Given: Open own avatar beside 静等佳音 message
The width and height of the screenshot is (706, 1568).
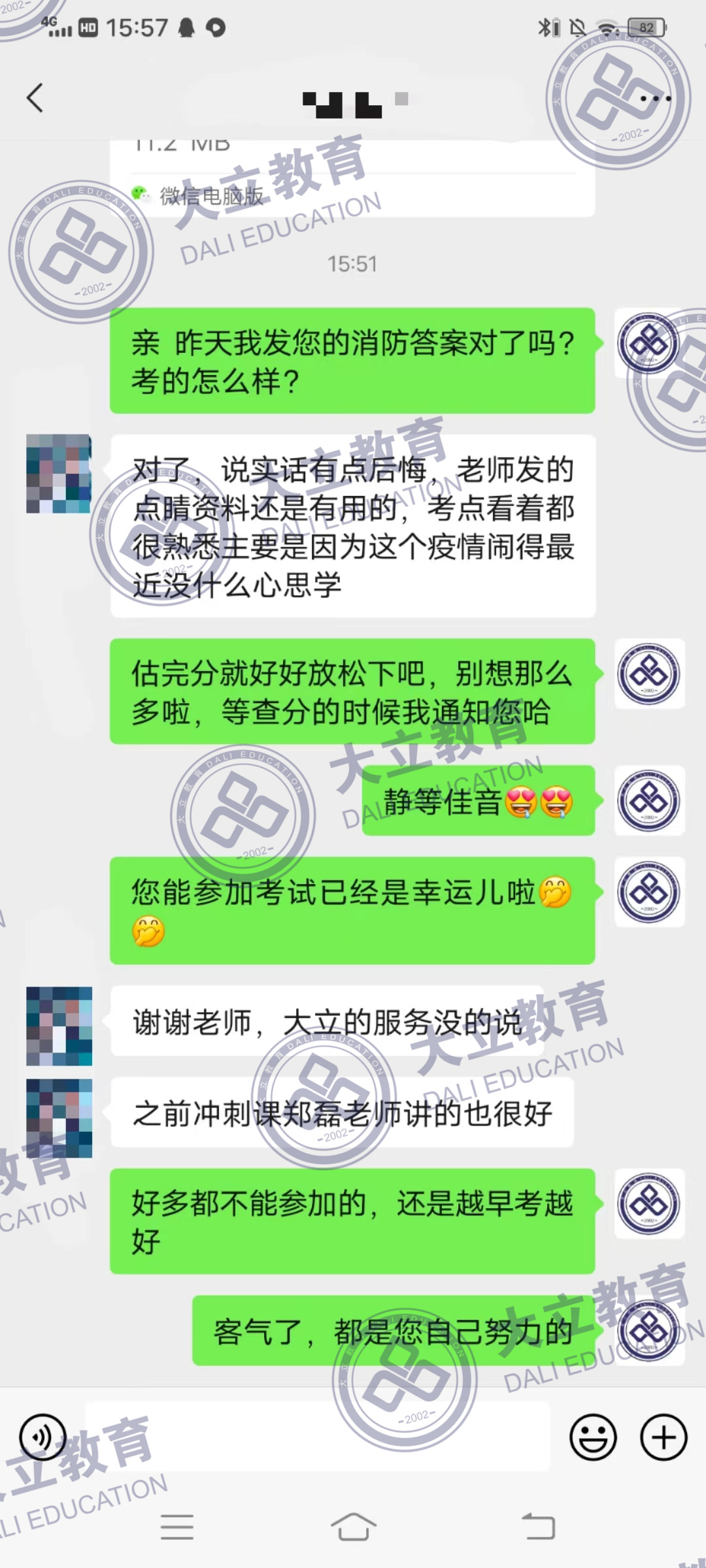Looking at the screenshot, I should click(649, 800).
